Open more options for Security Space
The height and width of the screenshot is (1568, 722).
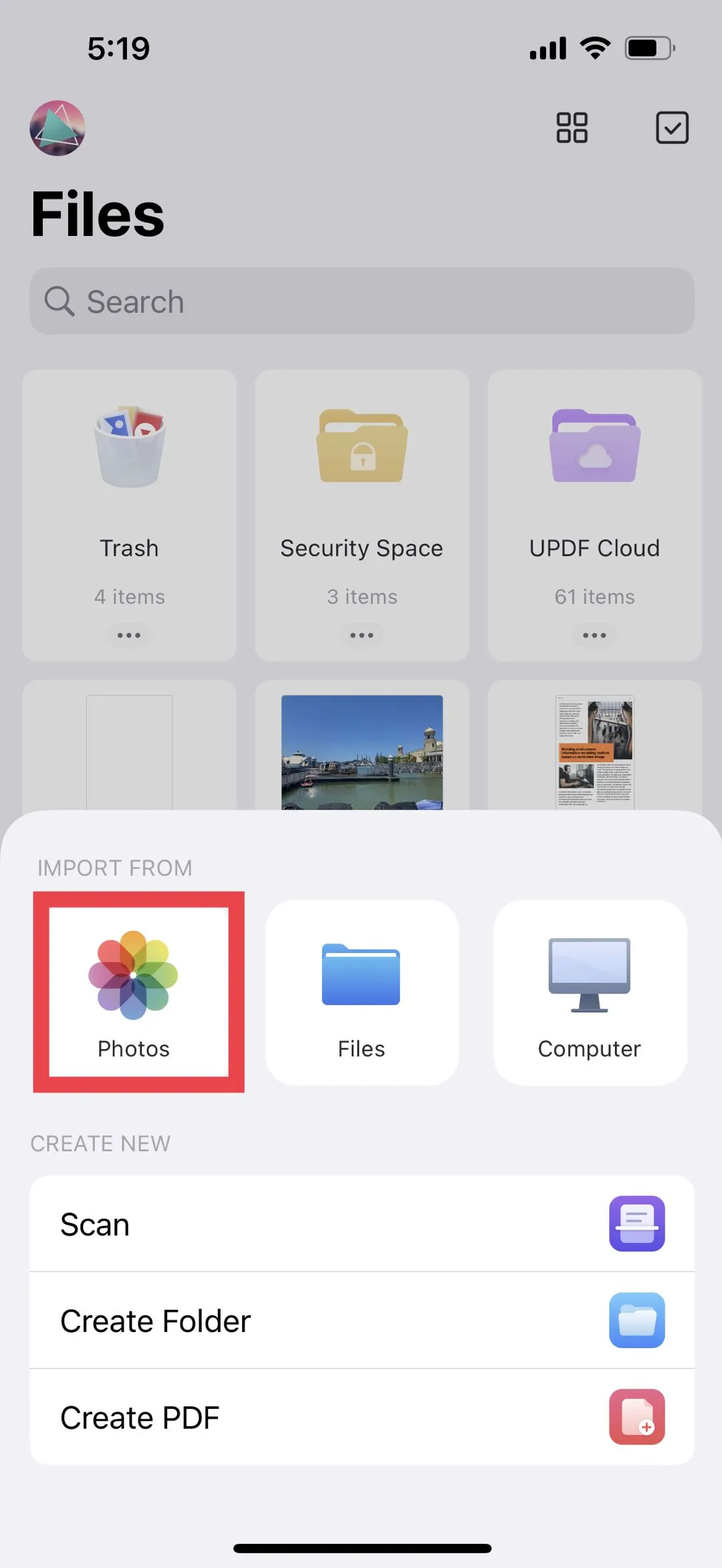pos(362,635)
